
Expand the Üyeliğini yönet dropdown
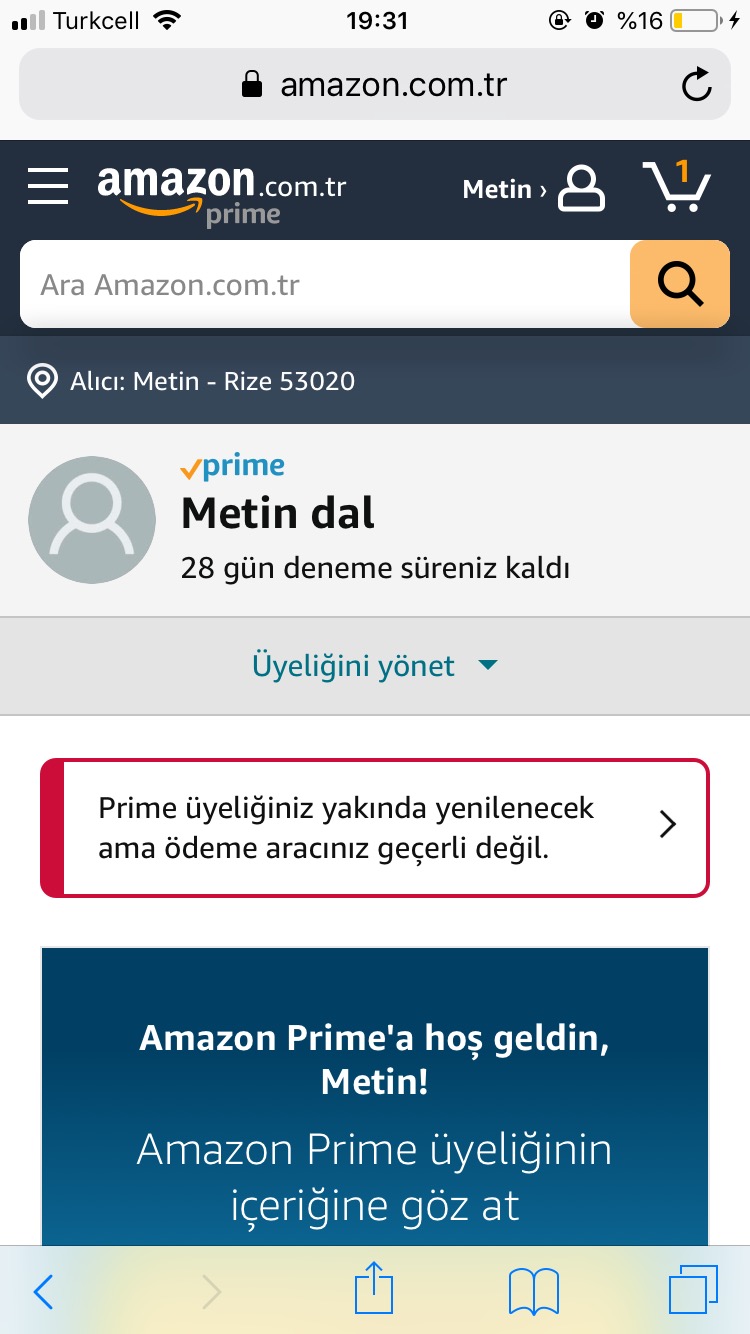375,666
